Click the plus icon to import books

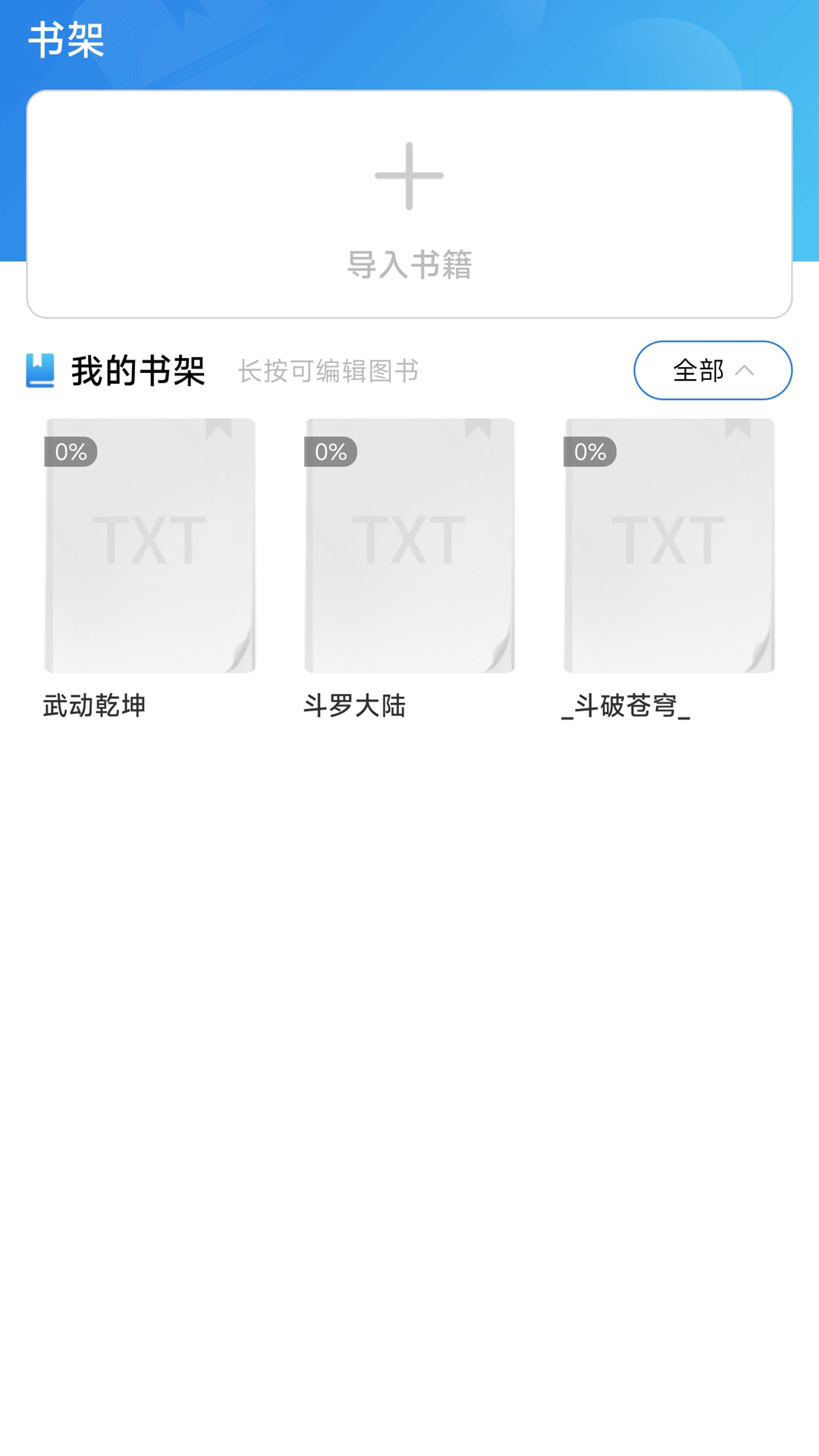point(409,176)
